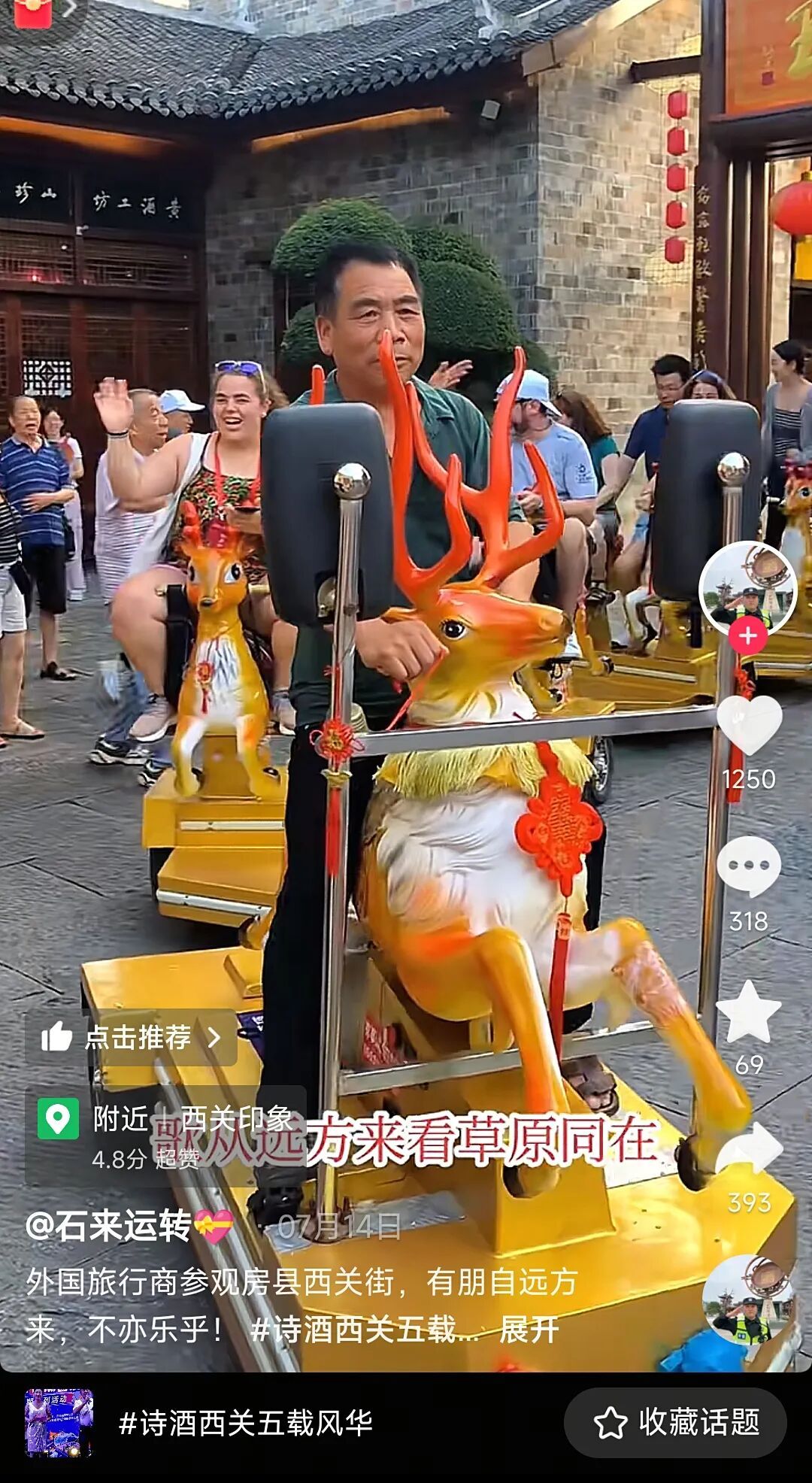Follow the creator with the plus button
This screenshot has height=1483, width=812.
(x=747, y=636)
